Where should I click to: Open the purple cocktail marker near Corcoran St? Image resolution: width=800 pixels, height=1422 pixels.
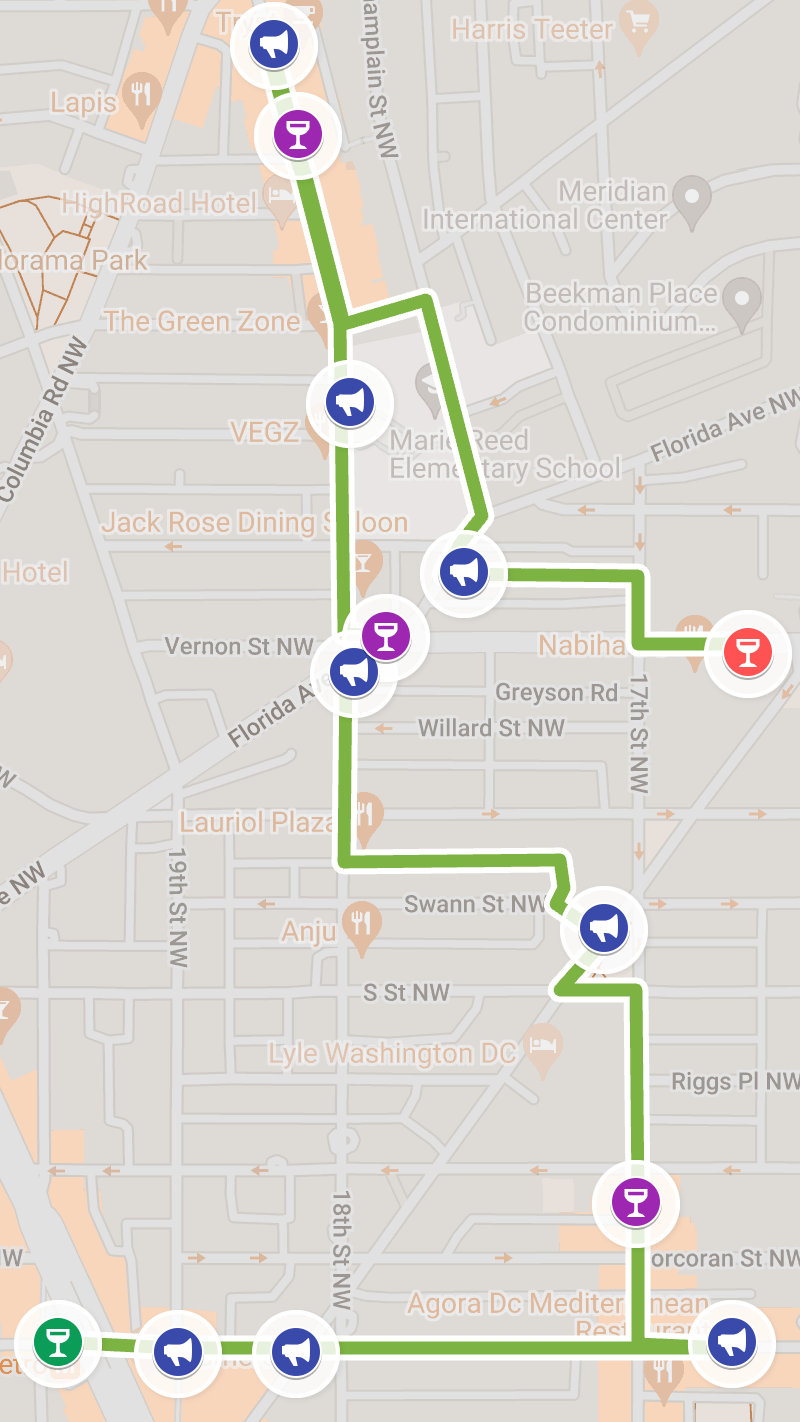click(x=634, y=1204)
